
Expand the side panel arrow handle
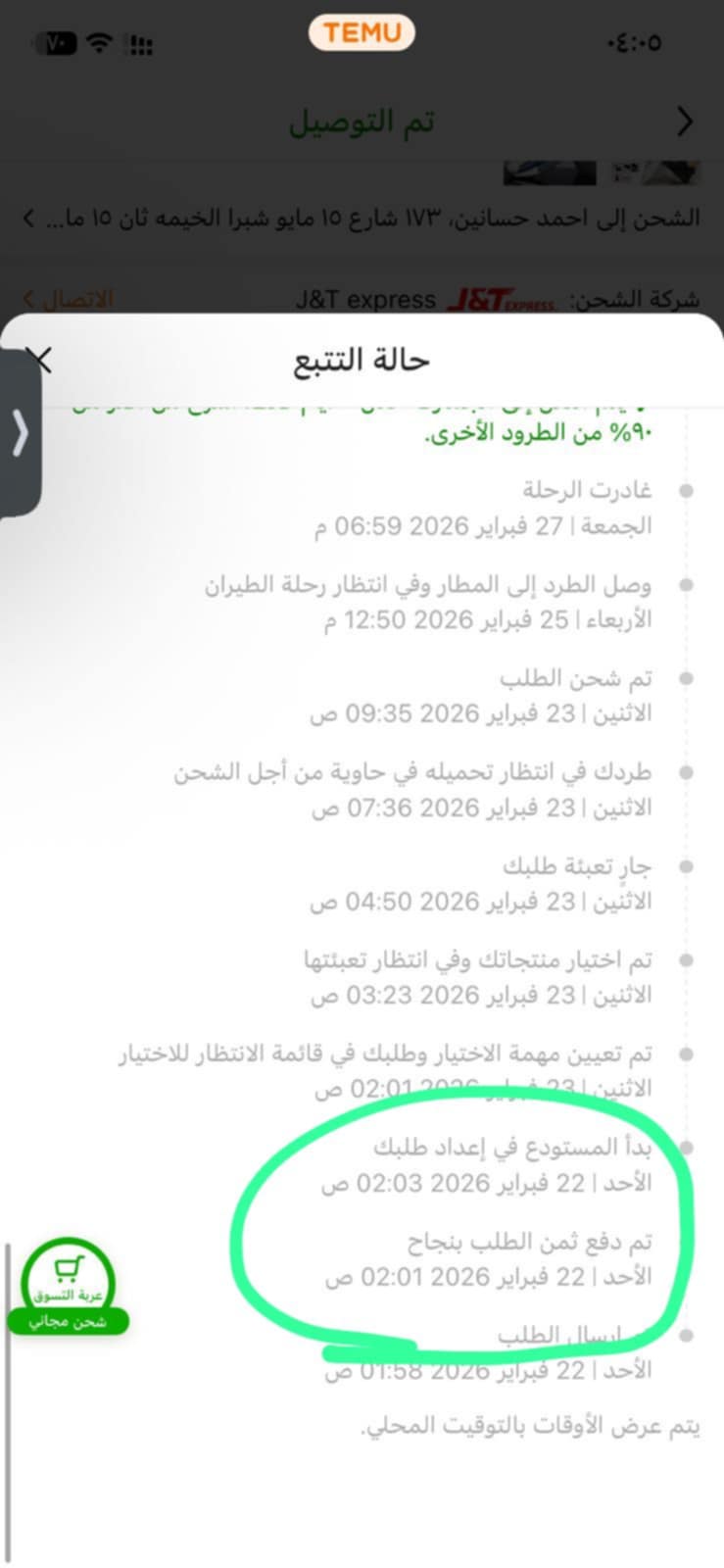[x=20, y=433]
